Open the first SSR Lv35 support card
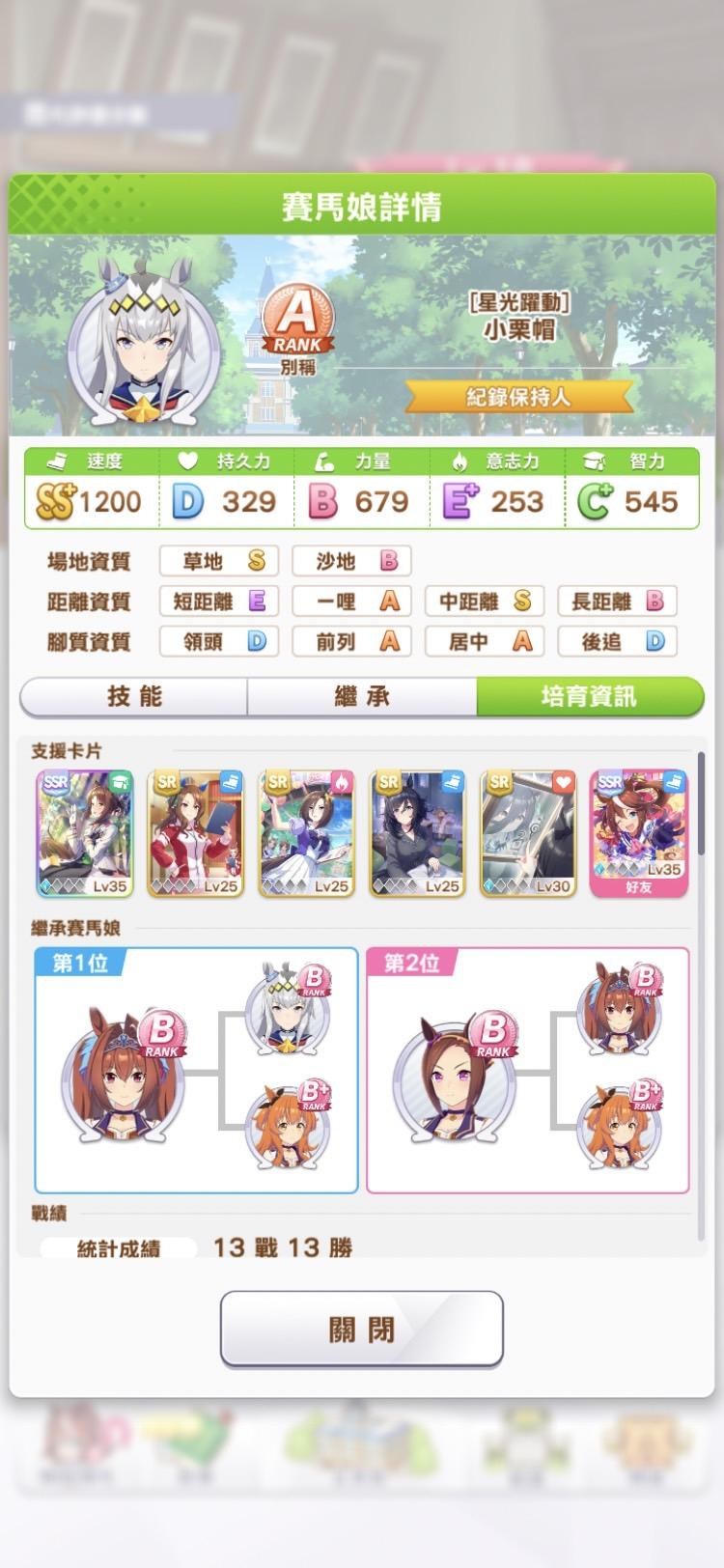Screen dimensions: 724x1568 pos(84,833)
